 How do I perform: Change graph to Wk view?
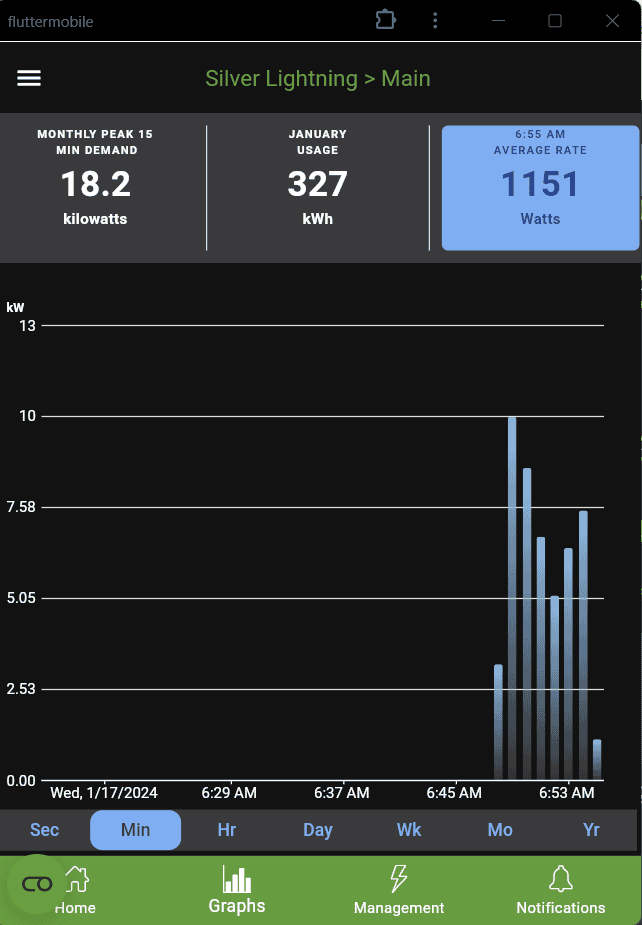409,830
